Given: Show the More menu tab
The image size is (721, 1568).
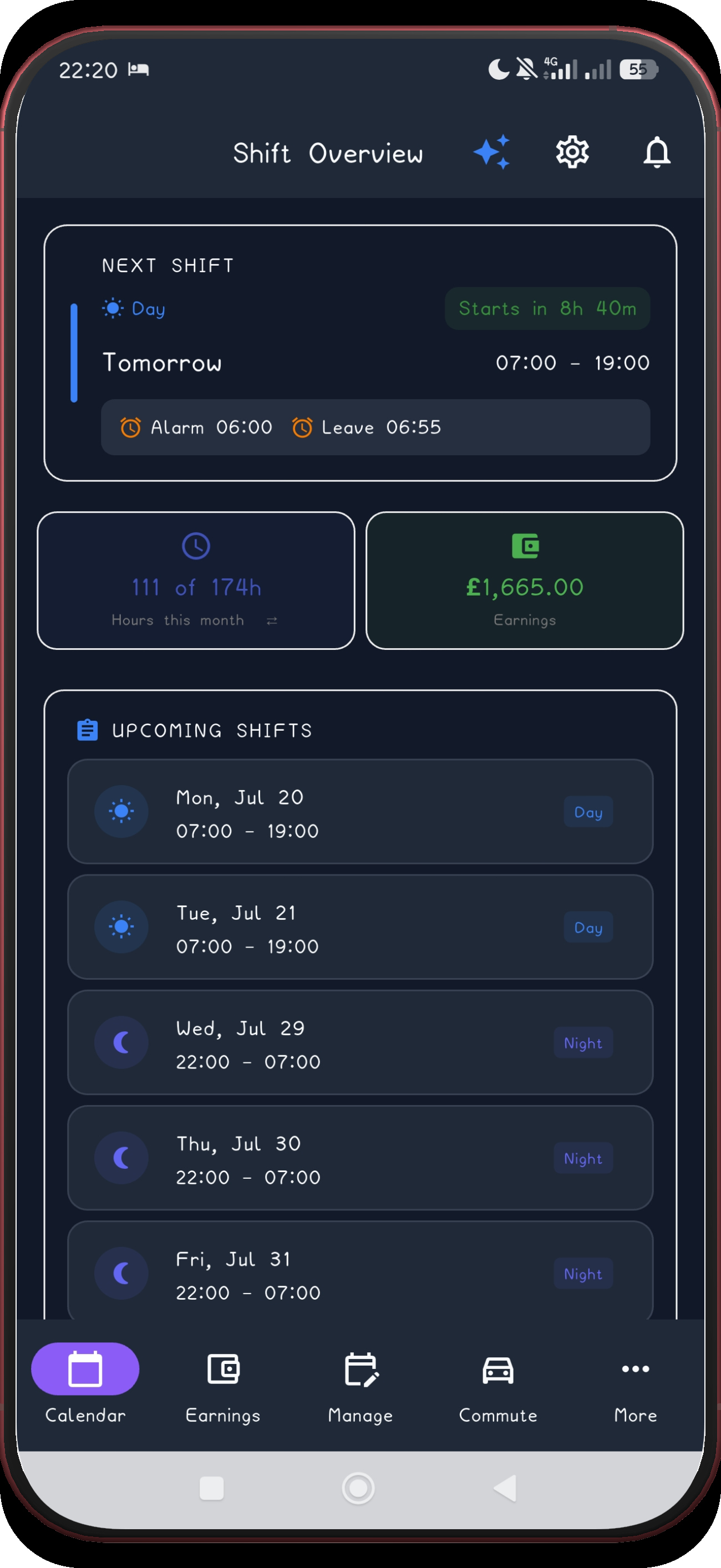Looking at the screenshot, I should (635, 1386).
